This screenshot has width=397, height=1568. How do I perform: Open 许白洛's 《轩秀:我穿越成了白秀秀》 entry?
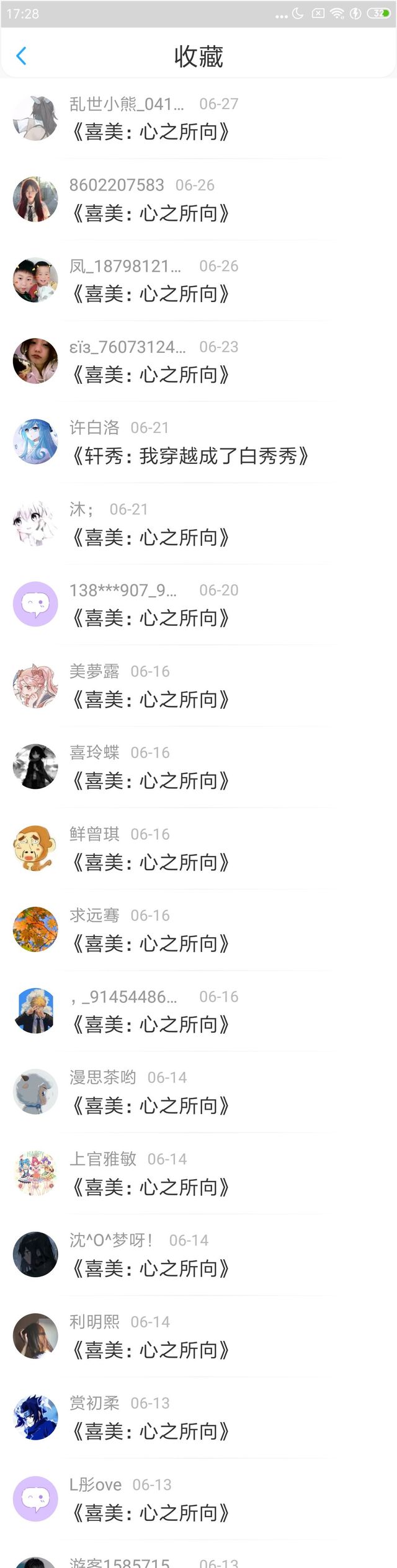(x=198, y=442)
